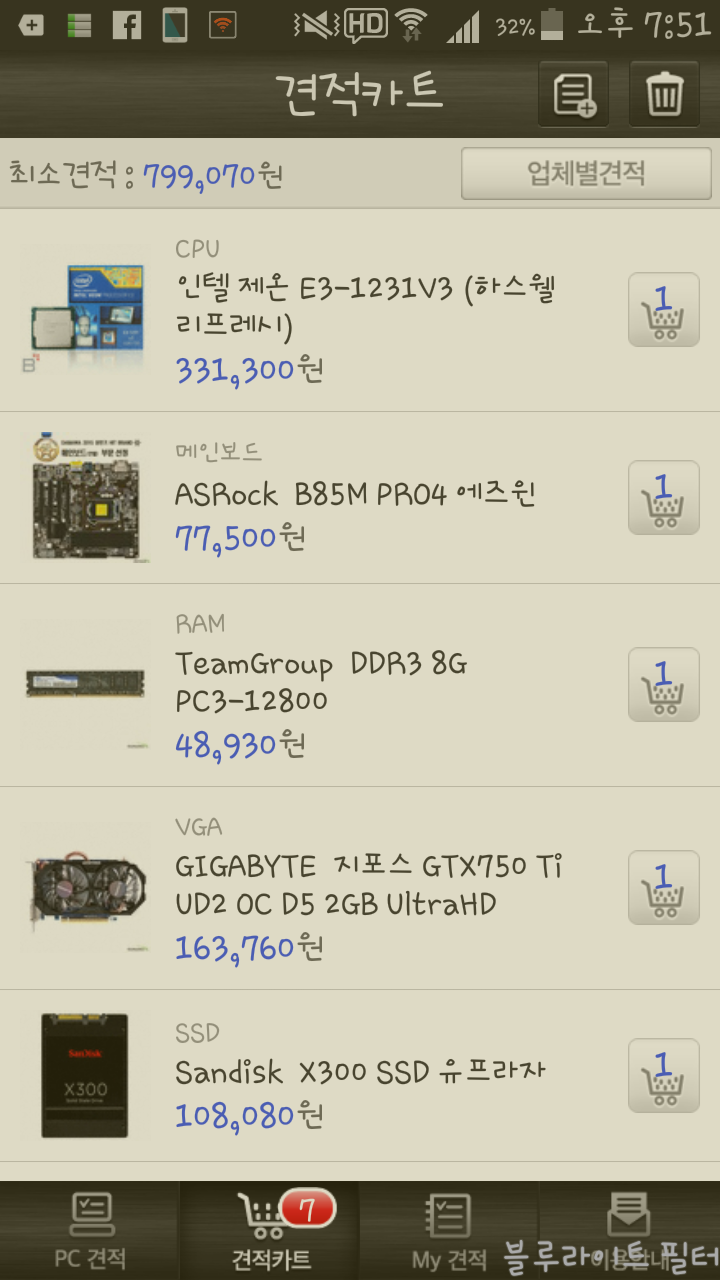Open the 인텔 제온 E3-1231V3 CPU item
Screen dimensions: 720x1280
tap(365, 308)
